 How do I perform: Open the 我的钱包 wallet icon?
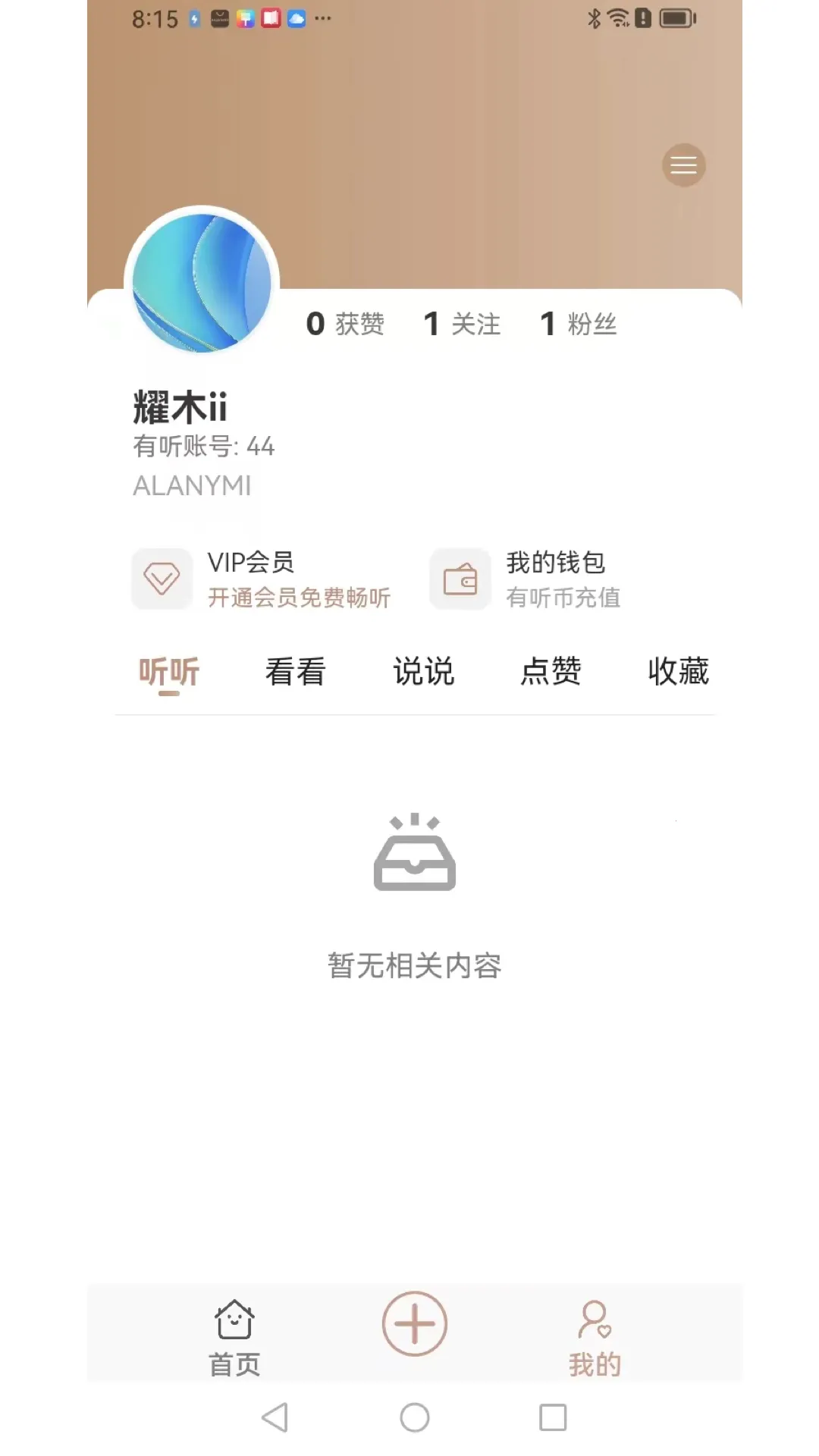(x=460, y=579)
